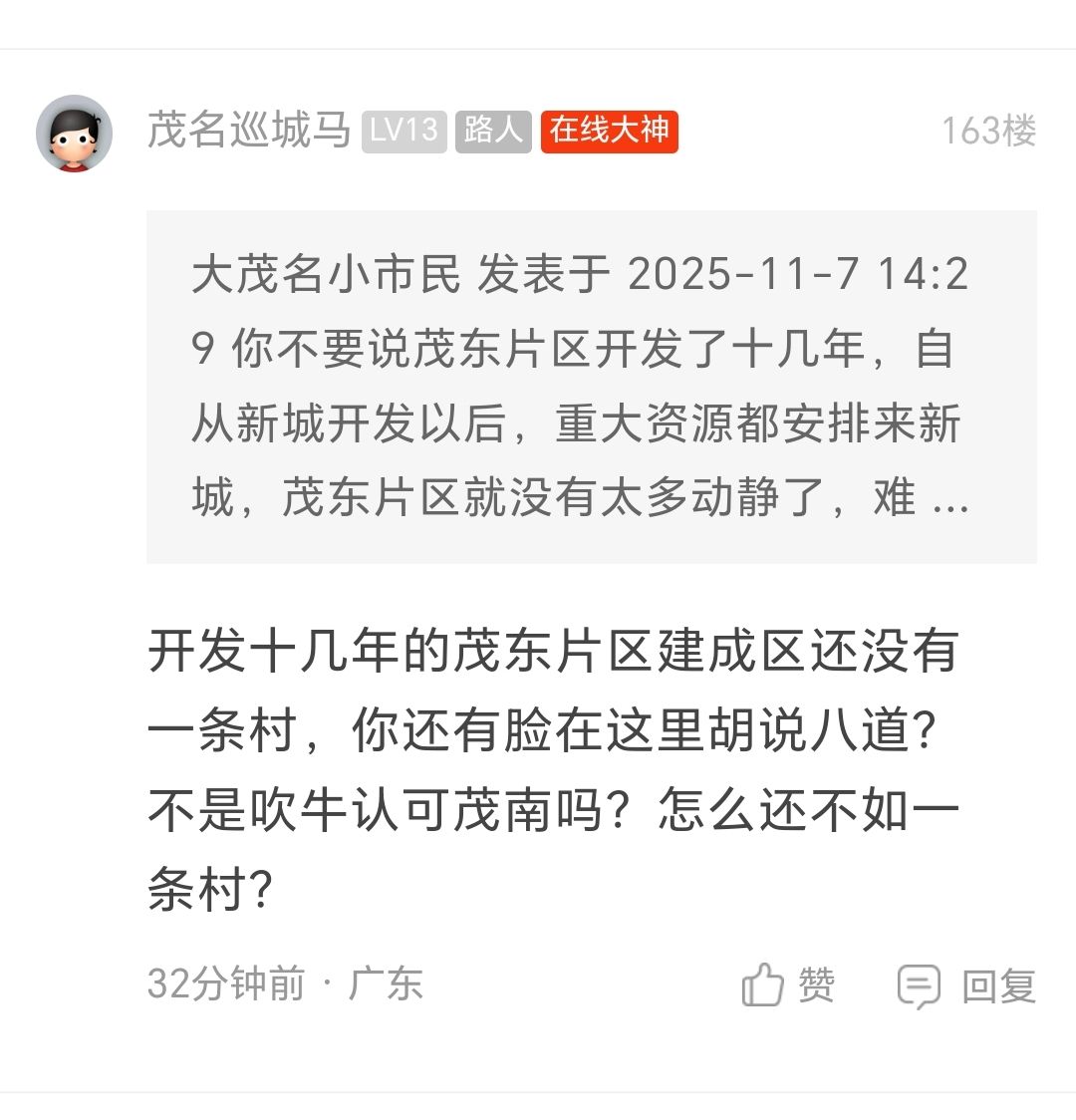Open the username 茂名巡城马
Image resolution: width=1076 pixels, height=1120 pixels.
[249, 131]
